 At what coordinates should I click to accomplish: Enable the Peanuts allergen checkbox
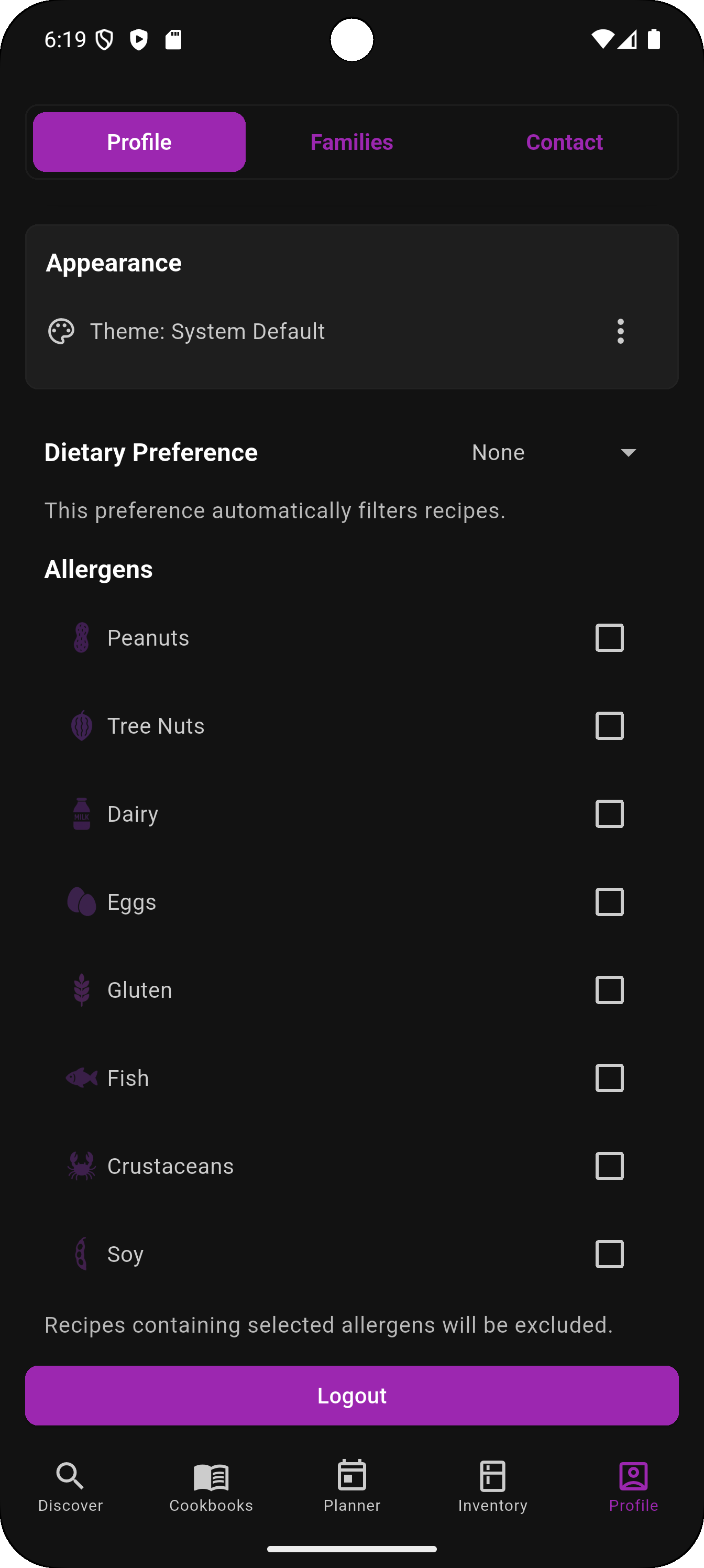click(x=609, y=638)
